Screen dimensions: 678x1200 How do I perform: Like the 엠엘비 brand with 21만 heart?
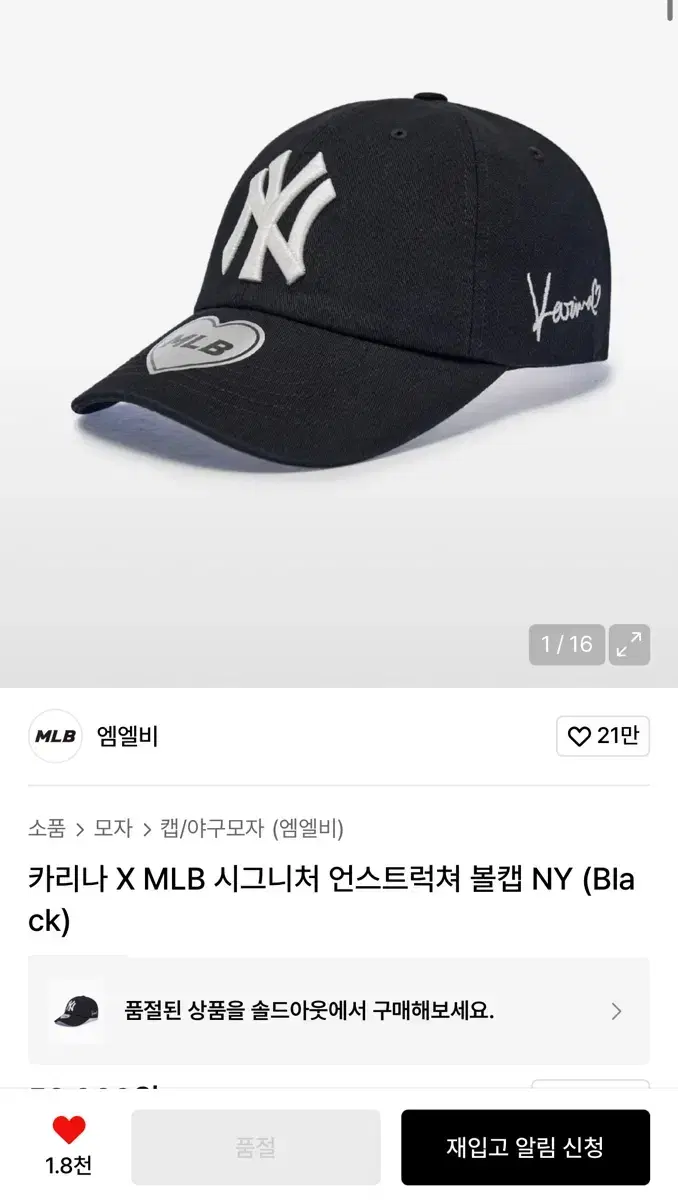[603, 737]
